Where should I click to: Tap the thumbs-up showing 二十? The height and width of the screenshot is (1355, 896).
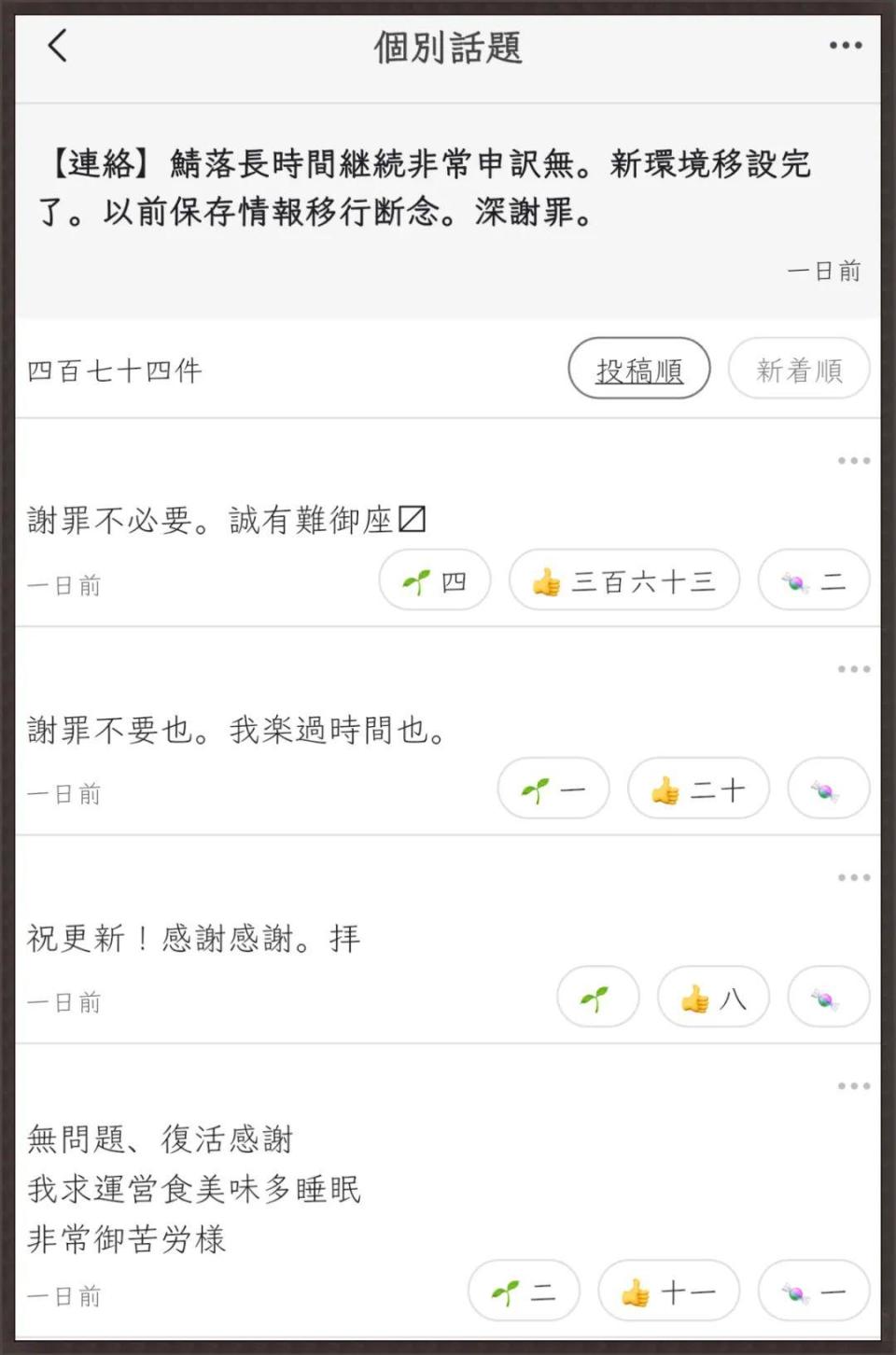pos(697,789)
